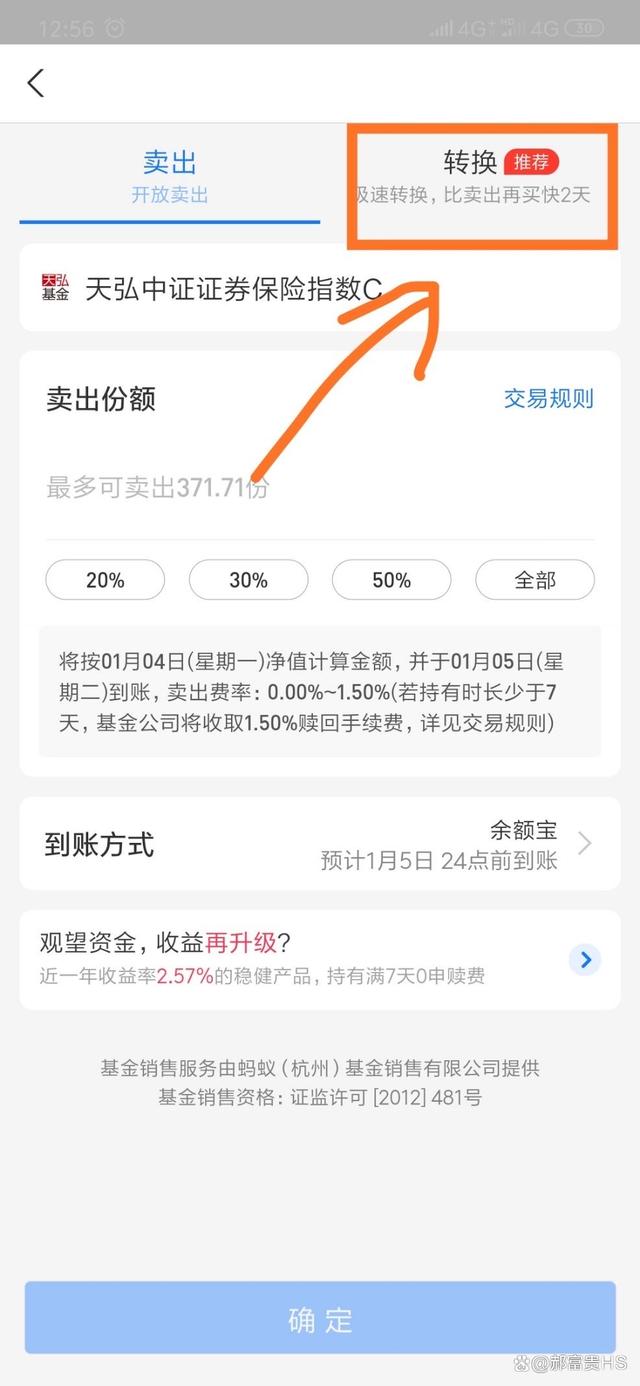
Task: Go back using the top-left arrow
Action: pos(36,83)
